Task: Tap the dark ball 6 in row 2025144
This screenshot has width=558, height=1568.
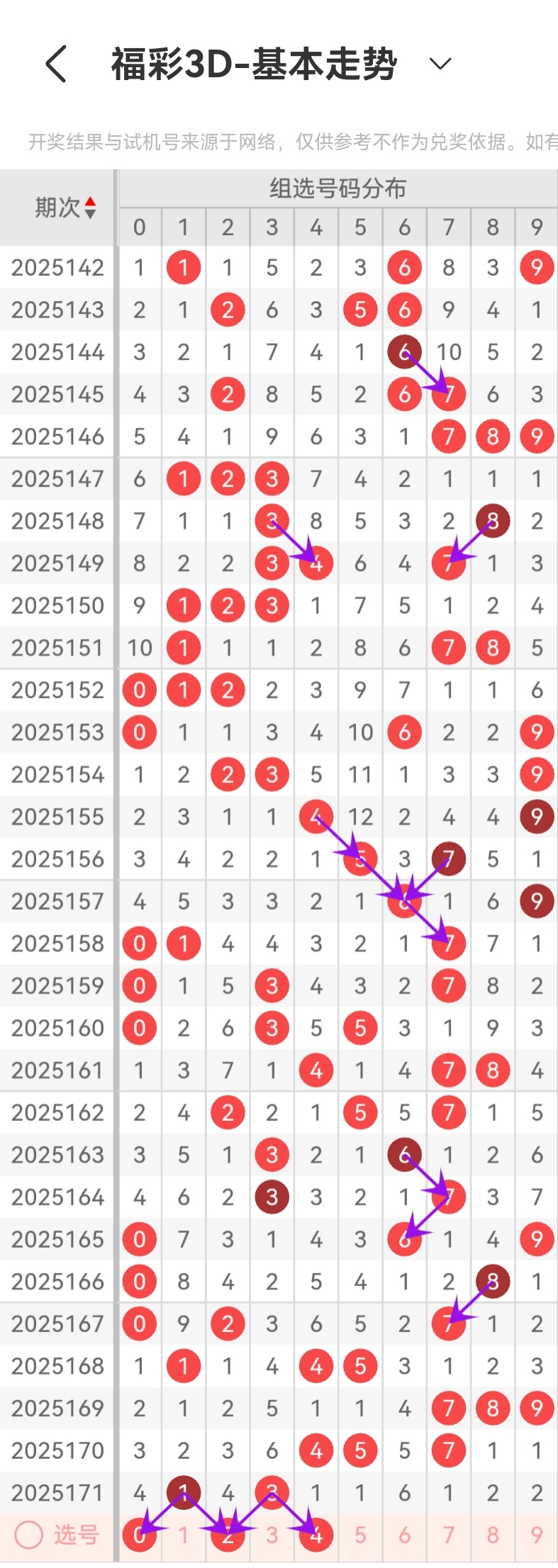Action: (404, 351)
